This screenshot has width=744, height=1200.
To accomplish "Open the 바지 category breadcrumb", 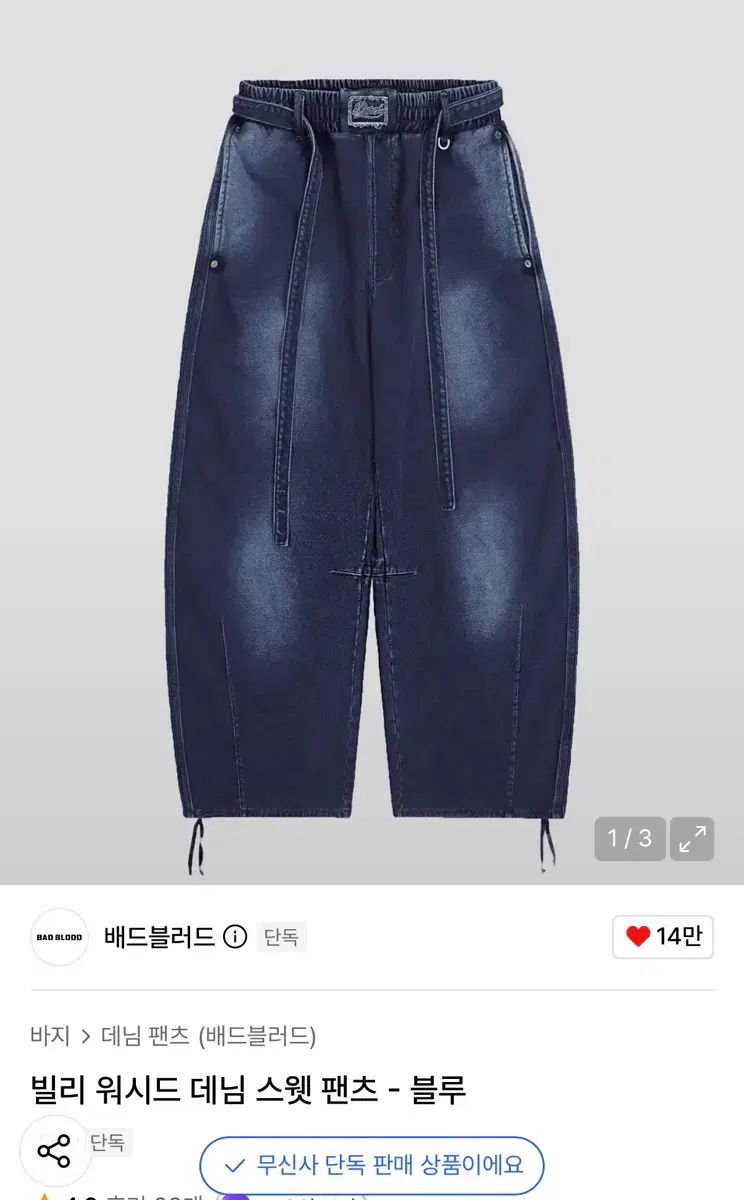I will pyautogui.click(x=50, y=1036).
